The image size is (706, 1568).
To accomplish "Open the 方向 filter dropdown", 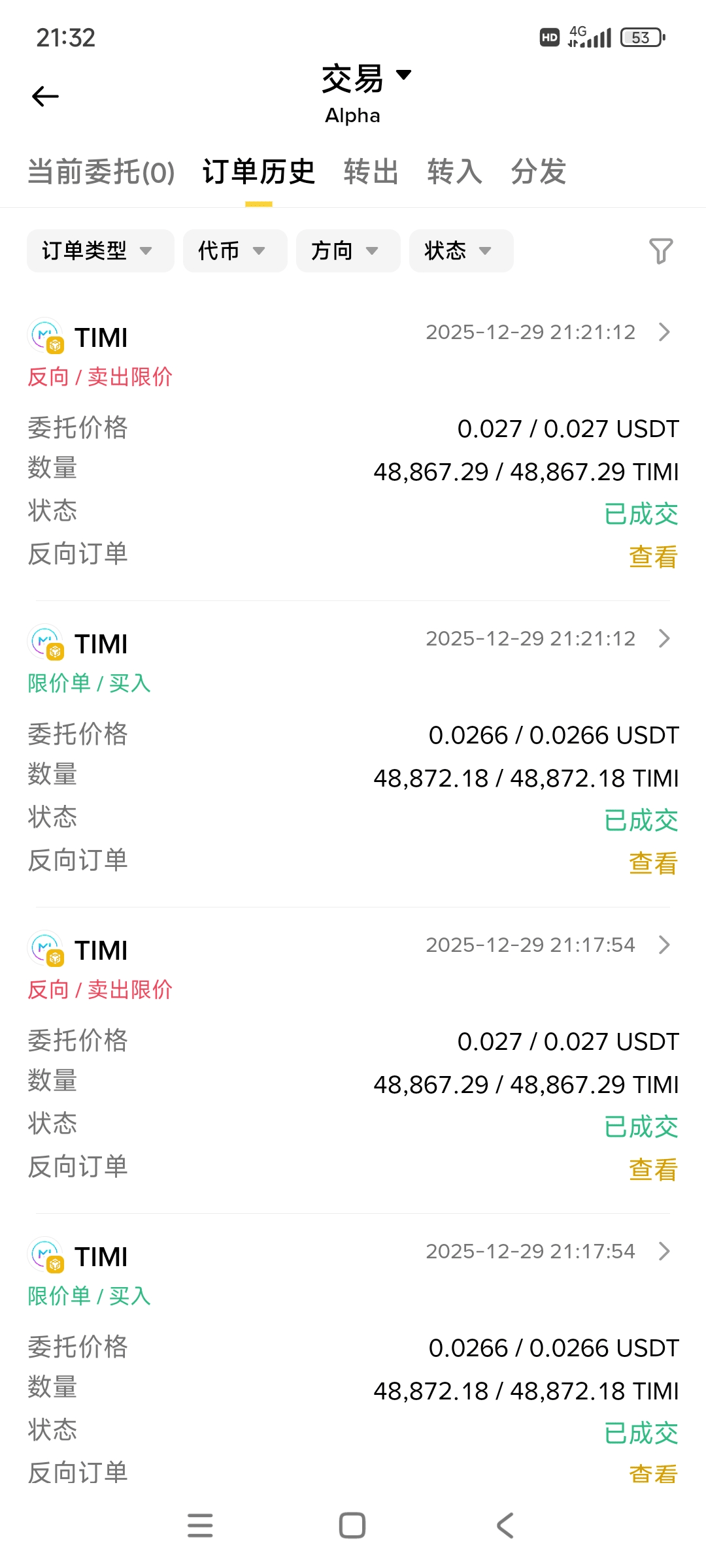I will 348,251.
